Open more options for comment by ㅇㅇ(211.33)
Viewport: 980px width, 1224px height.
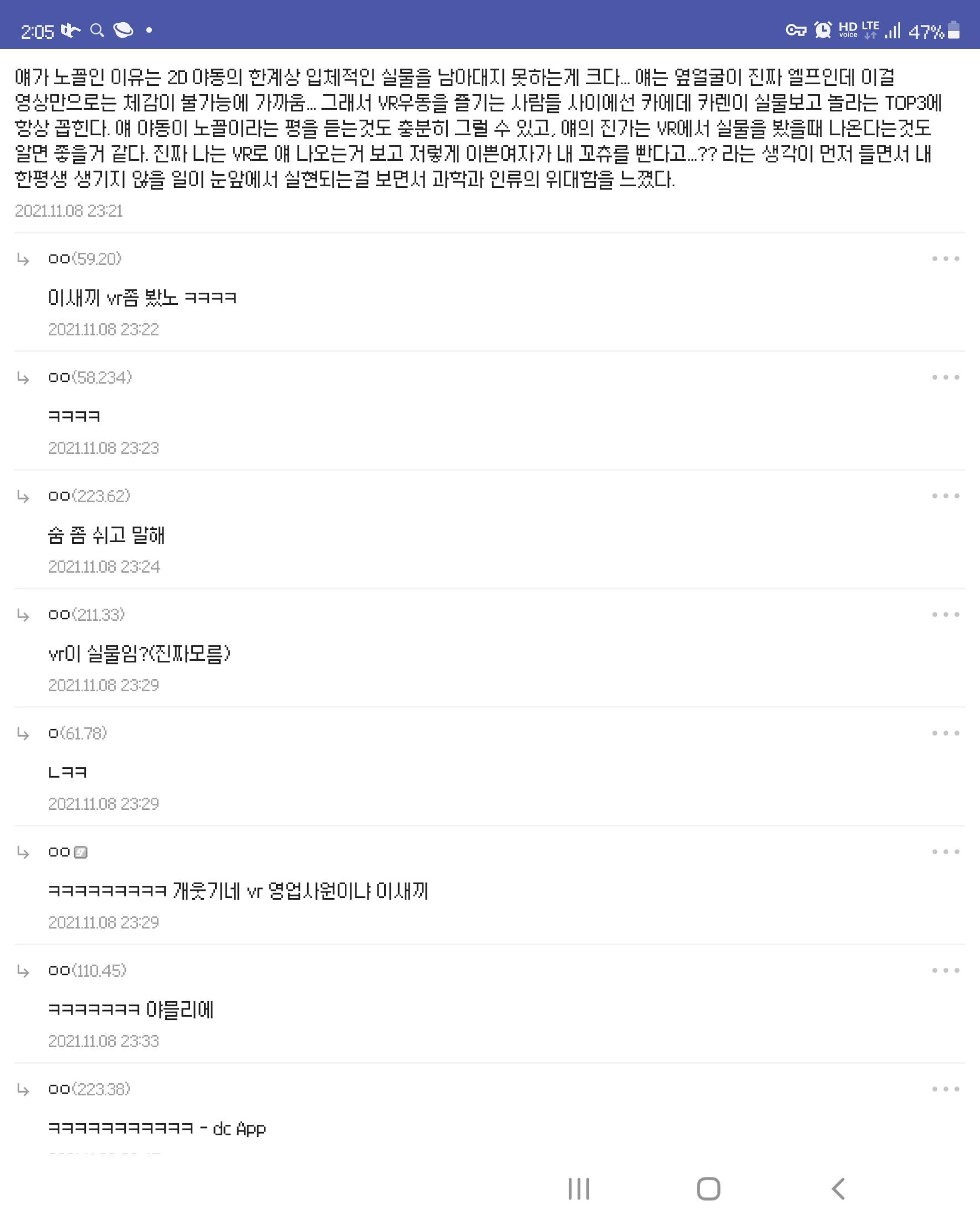946,615
